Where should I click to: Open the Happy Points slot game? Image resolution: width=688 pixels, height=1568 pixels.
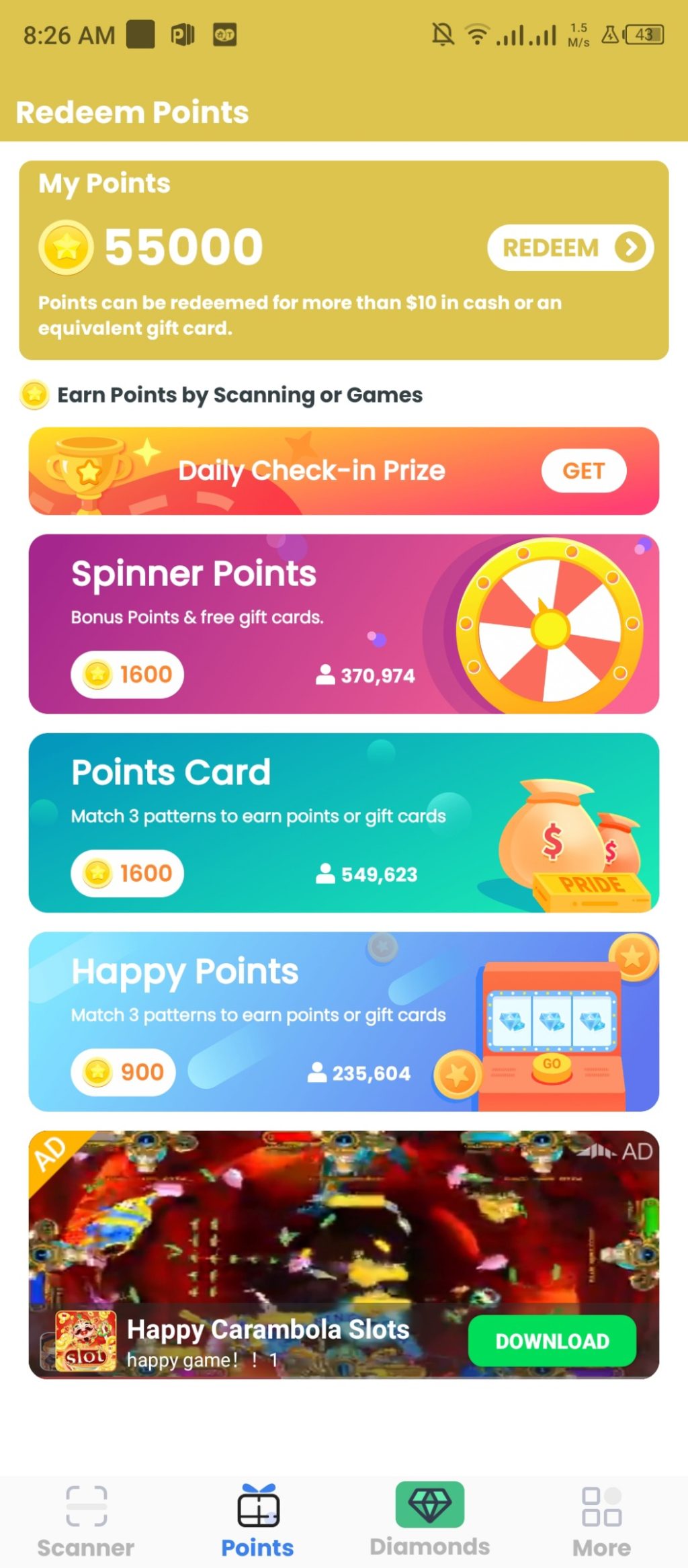(x=343, y=1021)
